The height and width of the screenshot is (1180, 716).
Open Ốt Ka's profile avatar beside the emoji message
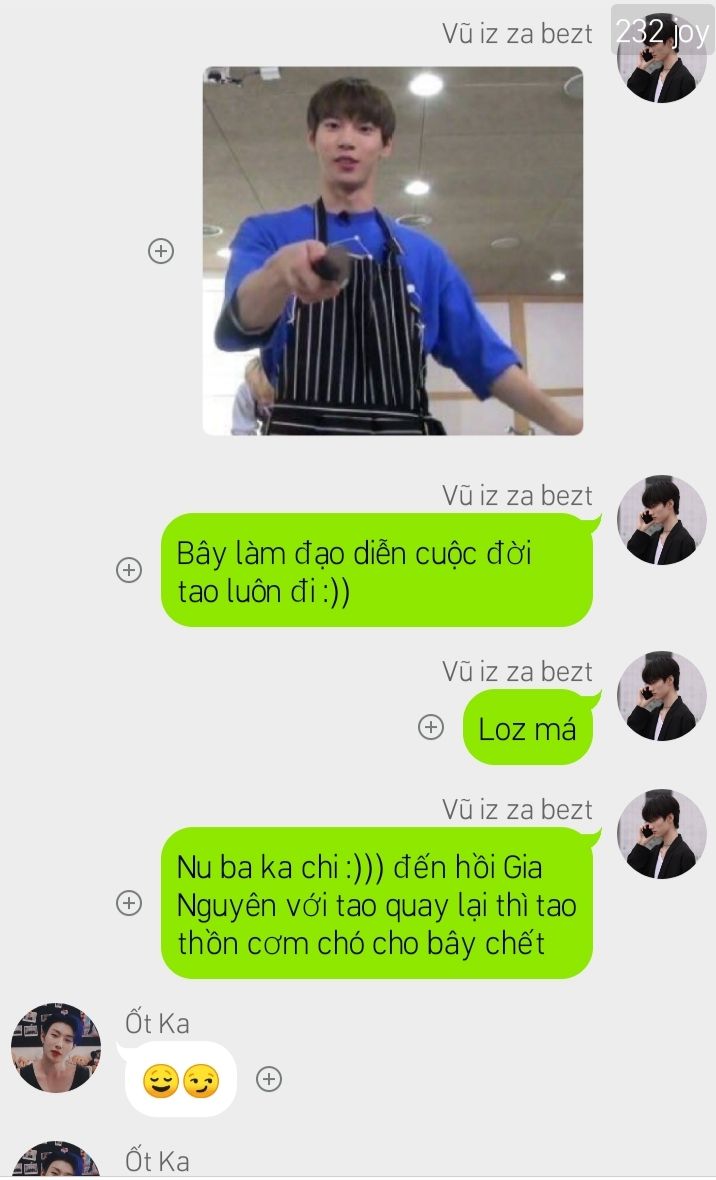[56, 1048]
